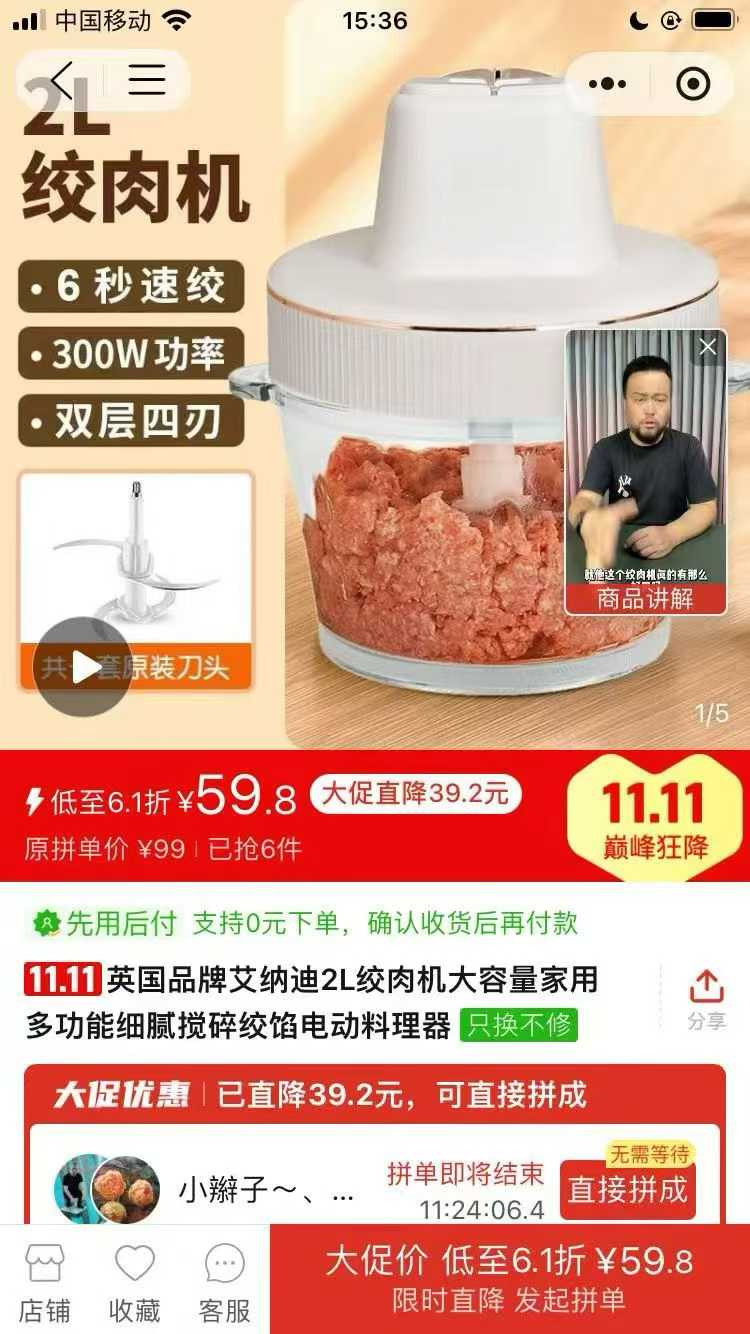
Task: Open the mini program three-dot menu
Action: coord(607,84)
